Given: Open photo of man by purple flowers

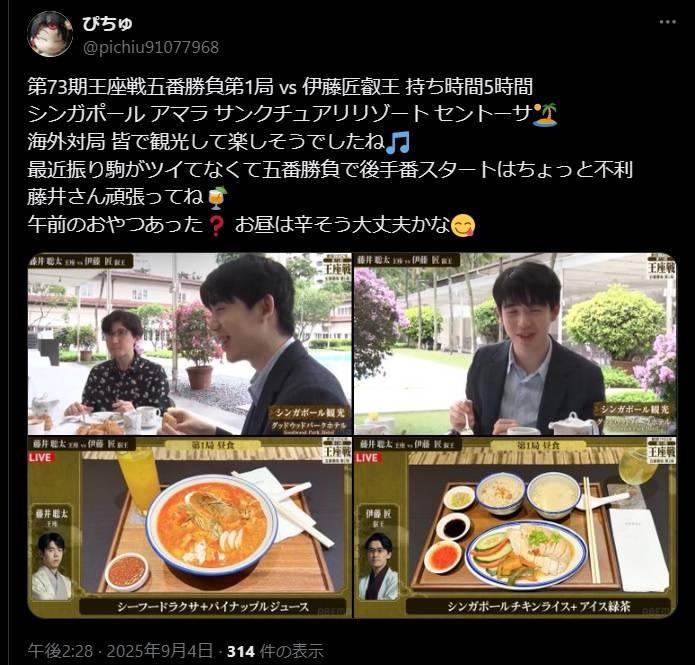Looking at the screenshot, I should point(514,343).
